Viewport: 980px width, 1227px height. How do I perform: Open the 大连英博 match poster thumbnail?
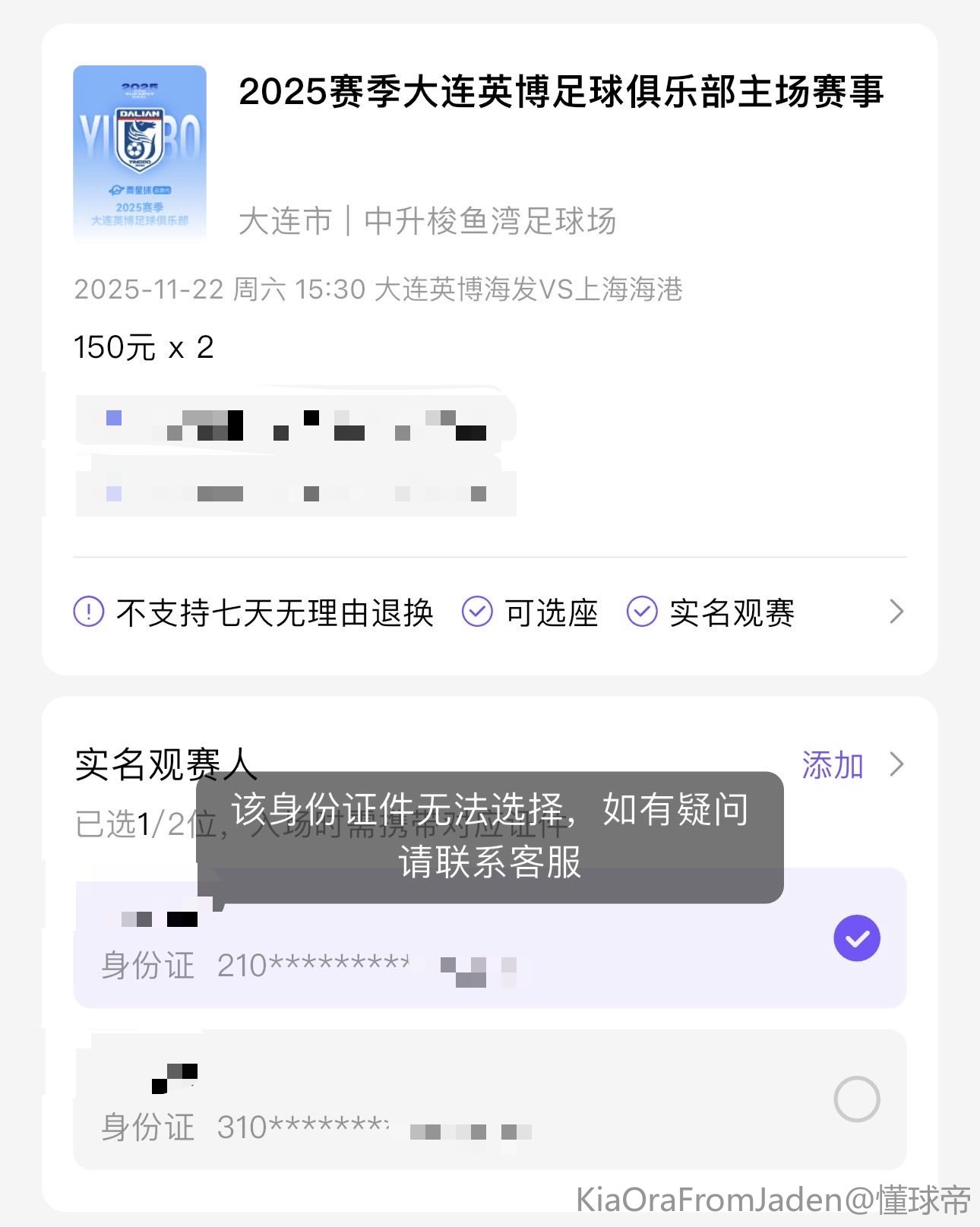point(140,153)
